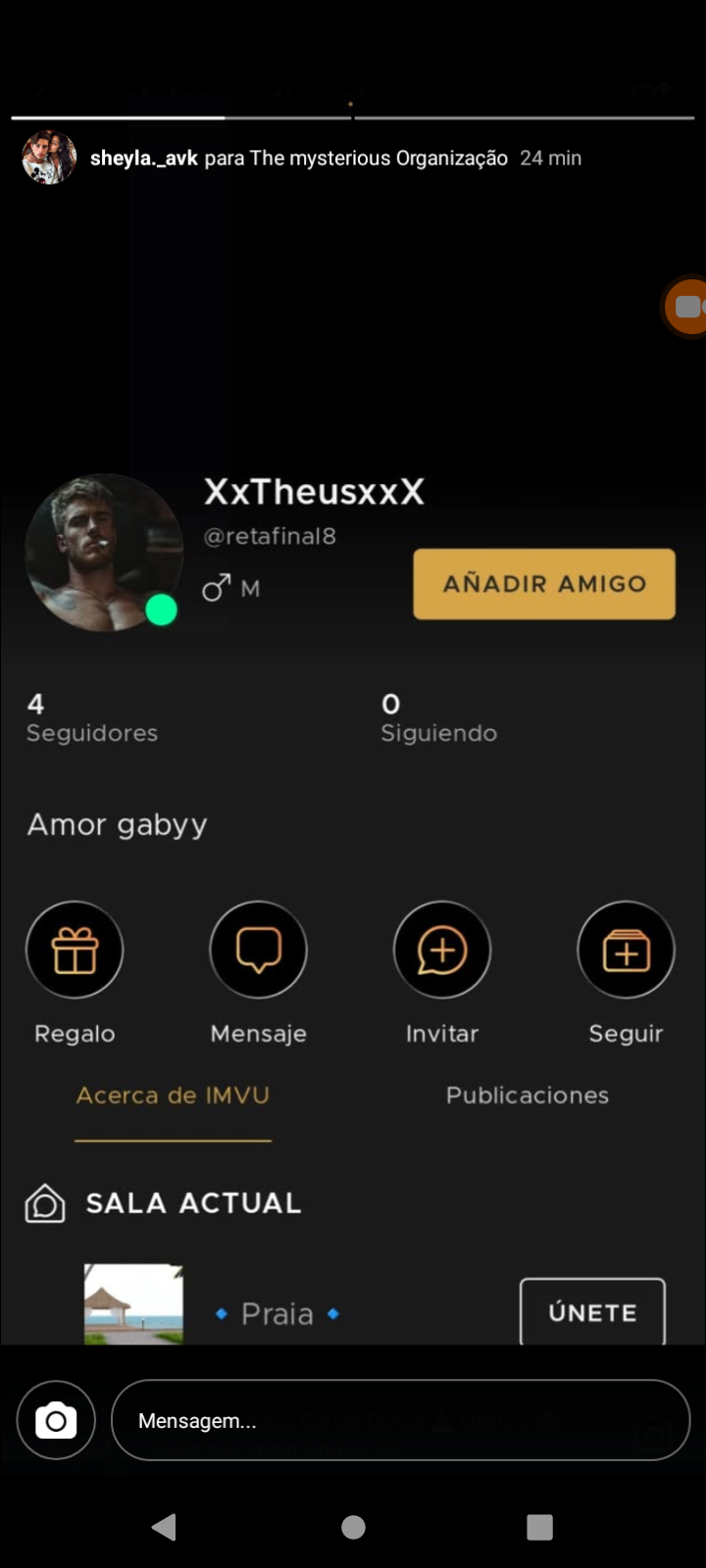Screen dimensions: 706x1568
Task: Go back with the system back button
Action: [x=165, y=1526]
